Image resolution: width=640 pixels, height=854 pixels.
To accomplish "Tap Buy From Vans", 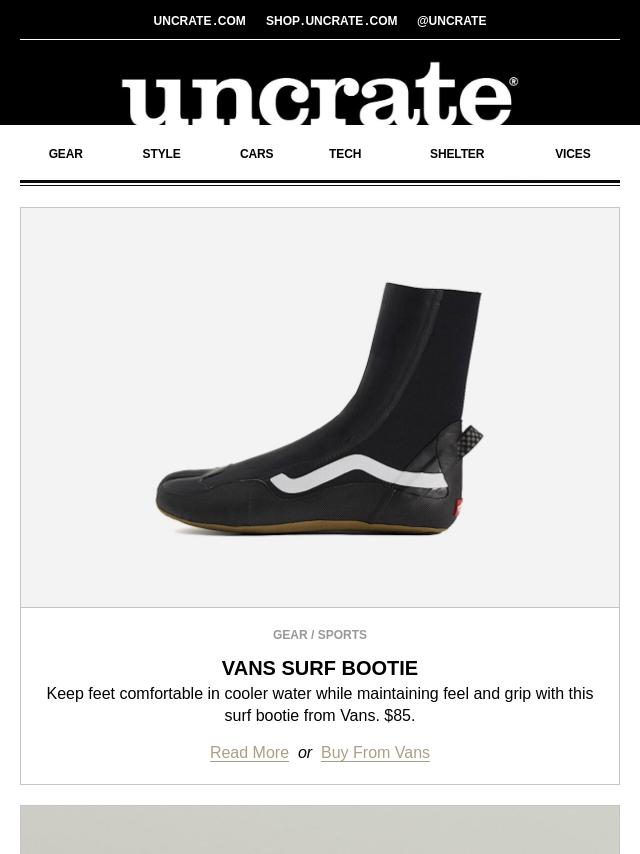I will point(375,753).
